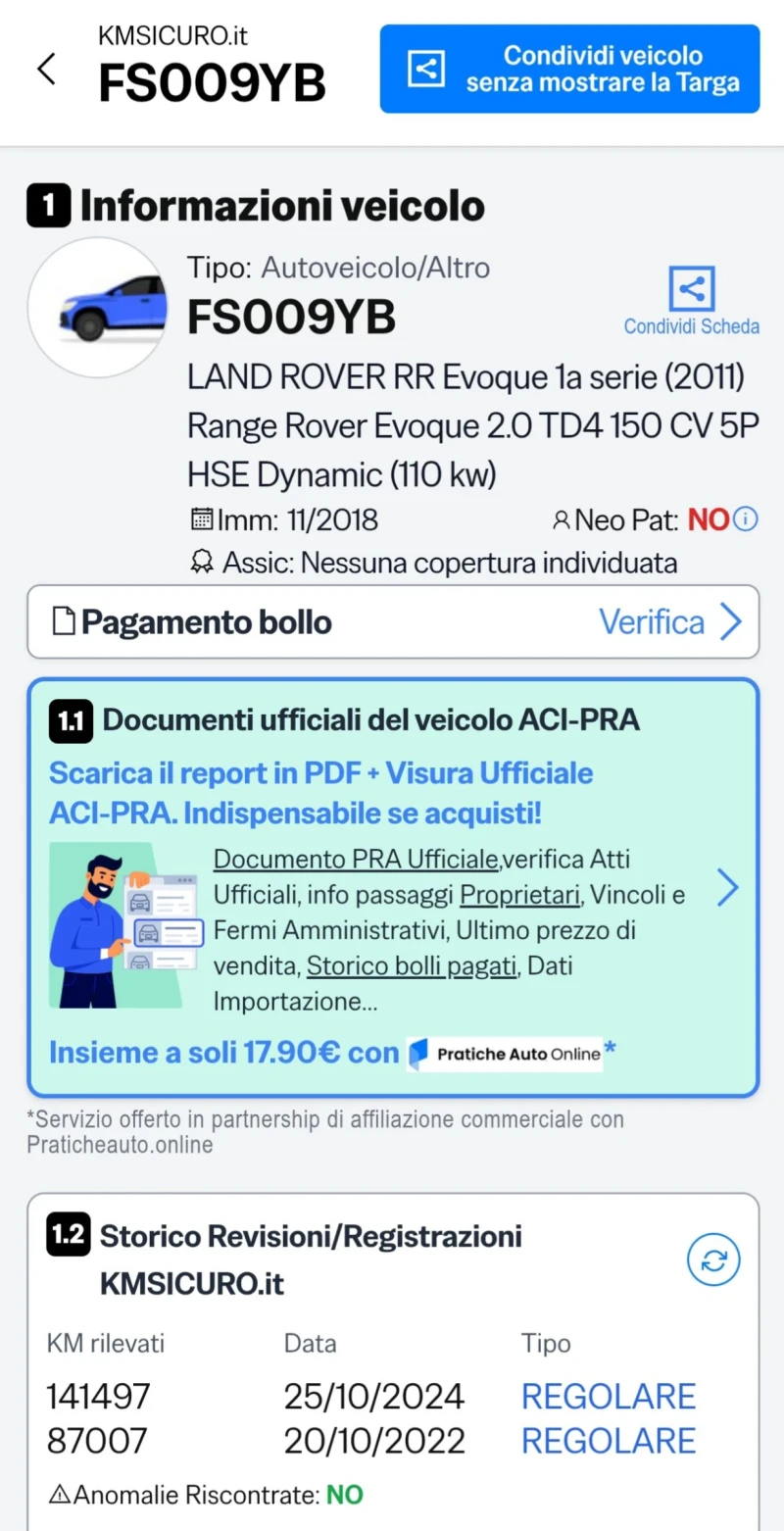Screen dimensions: 784x1531
Task: Open the Neo Pat info icon
Action: [746, 519]
